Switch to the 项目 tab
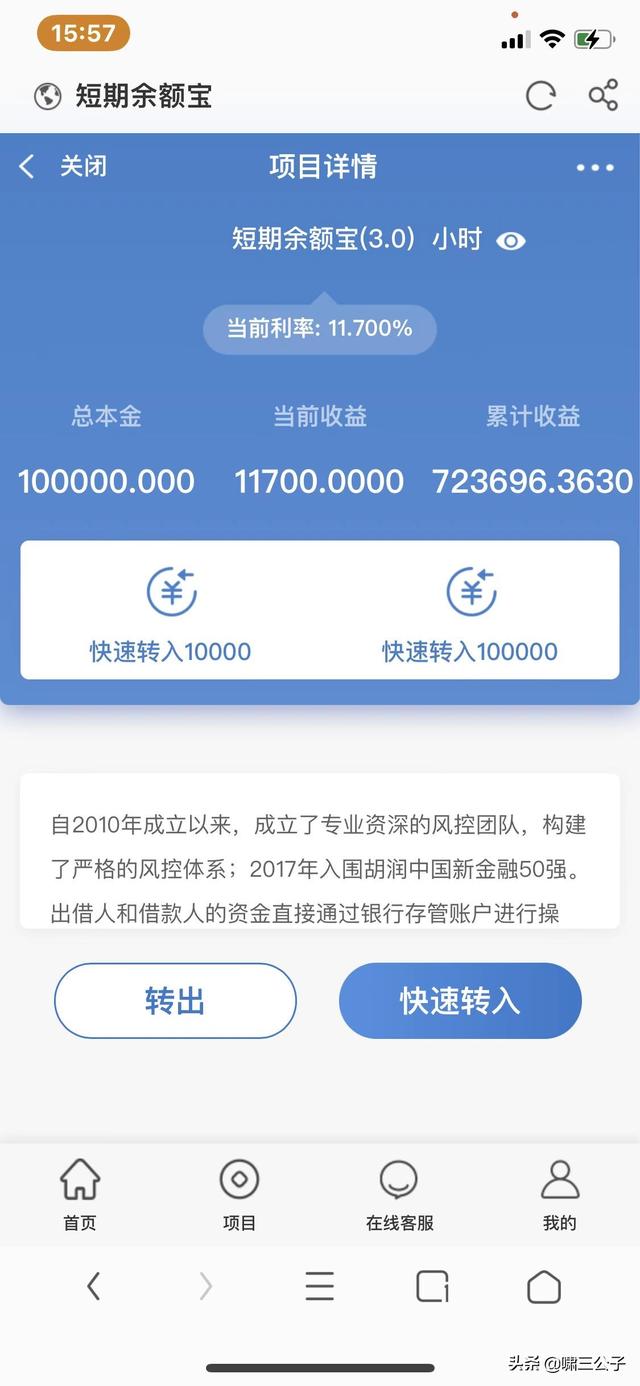The image size is (640, 1386). pos(240,1195)
